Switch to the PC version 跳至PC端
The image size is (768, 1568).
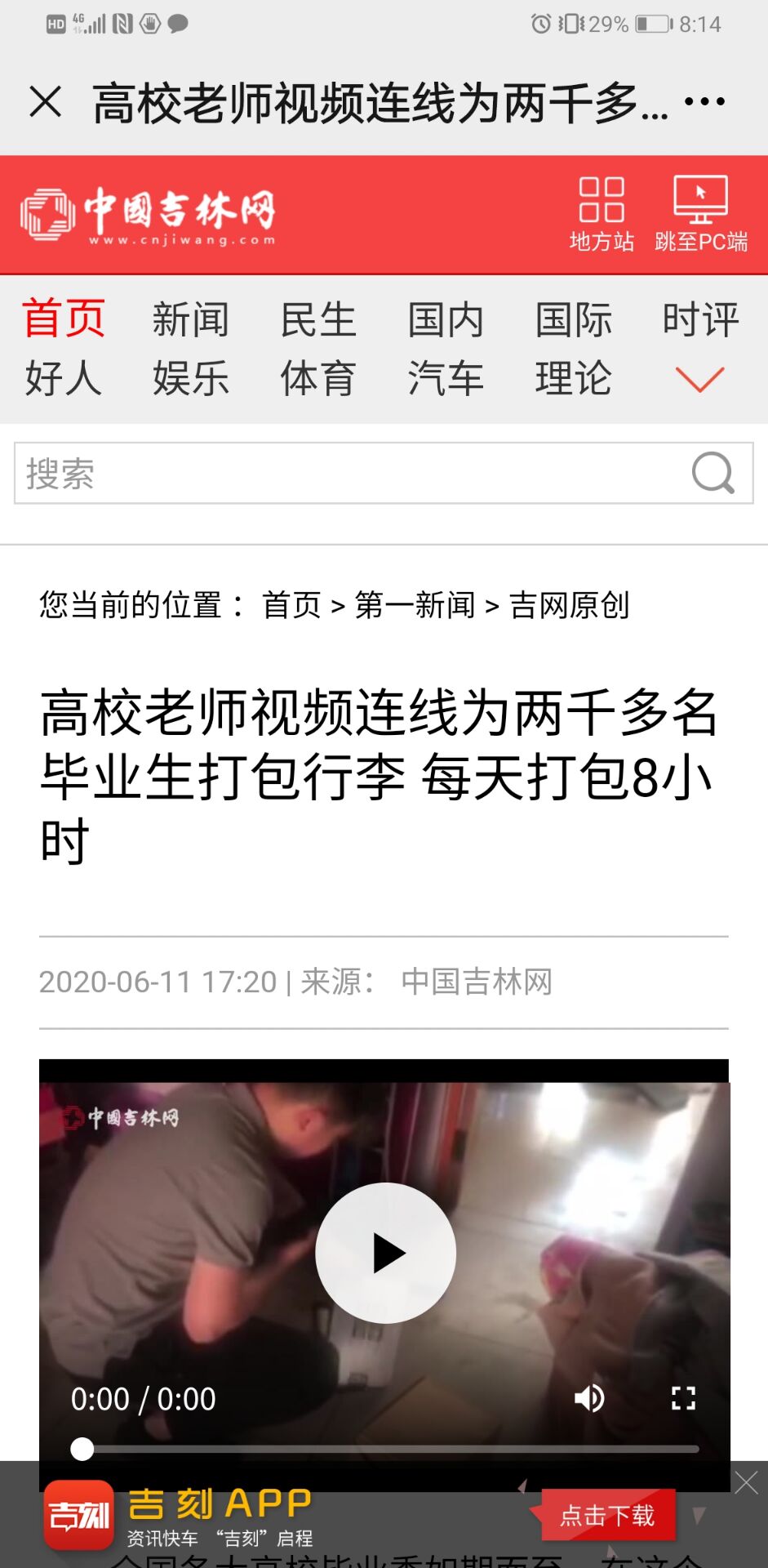point(700,214)
